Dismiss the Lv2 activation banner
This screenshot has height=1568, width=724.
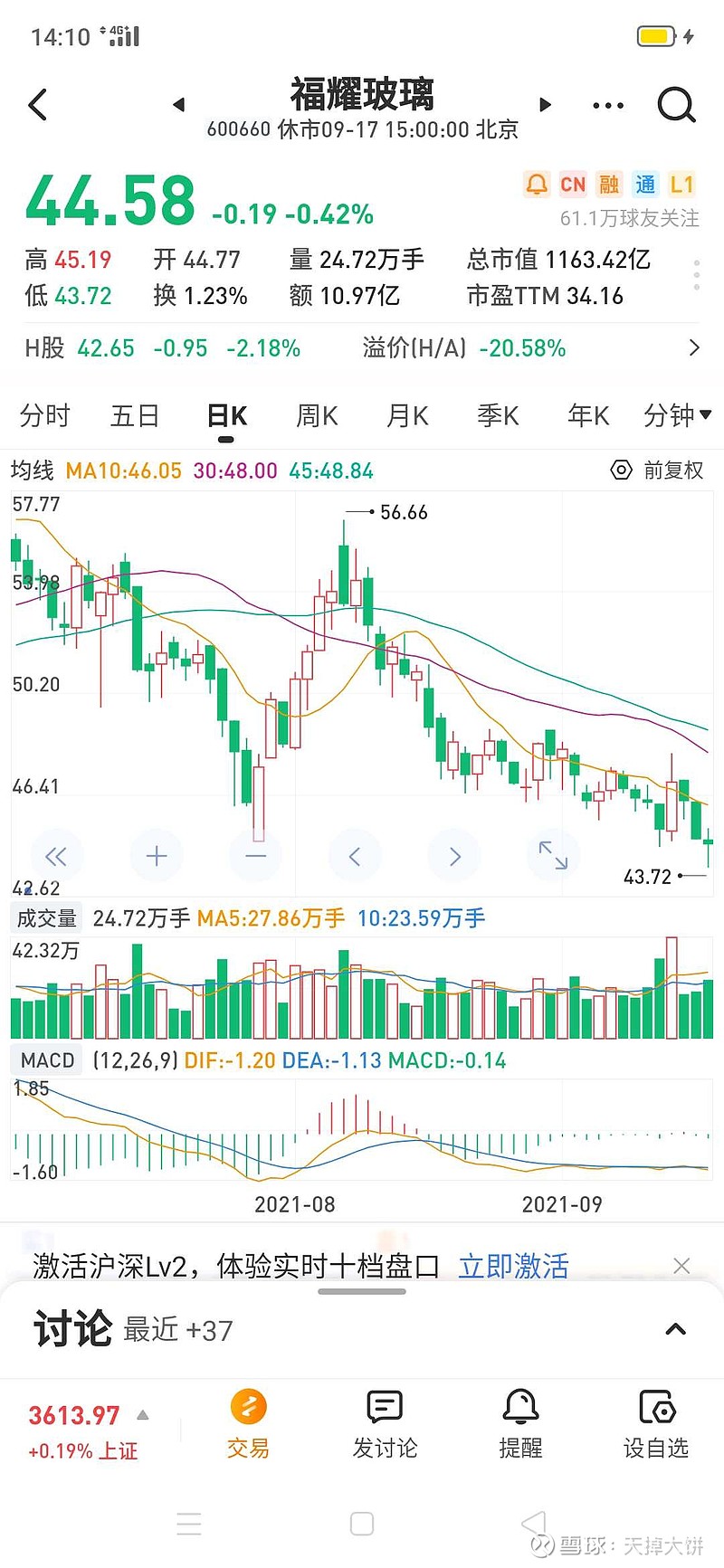681,1266
